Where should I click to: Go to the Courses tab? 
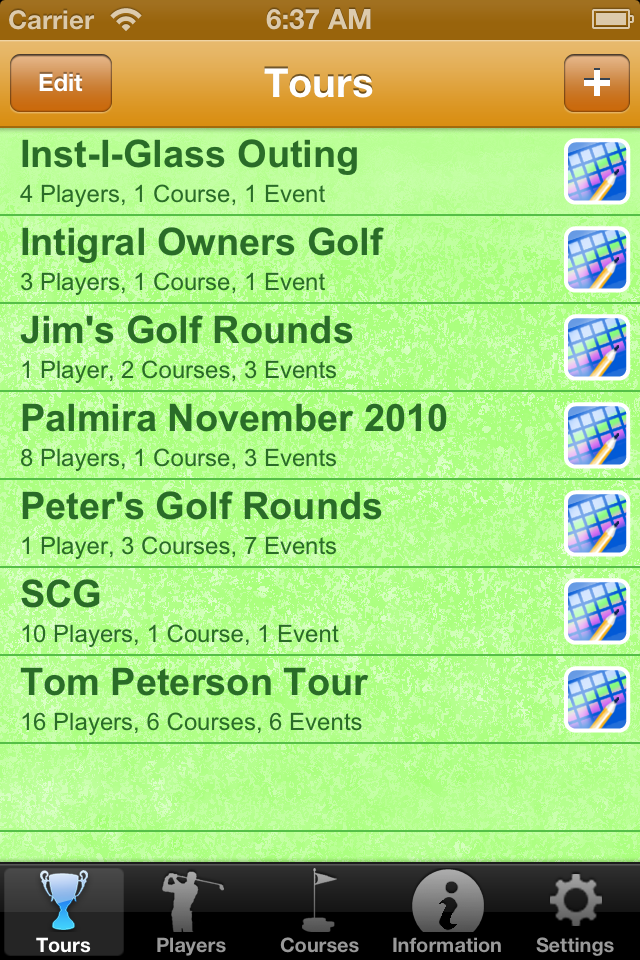(319, 912)
